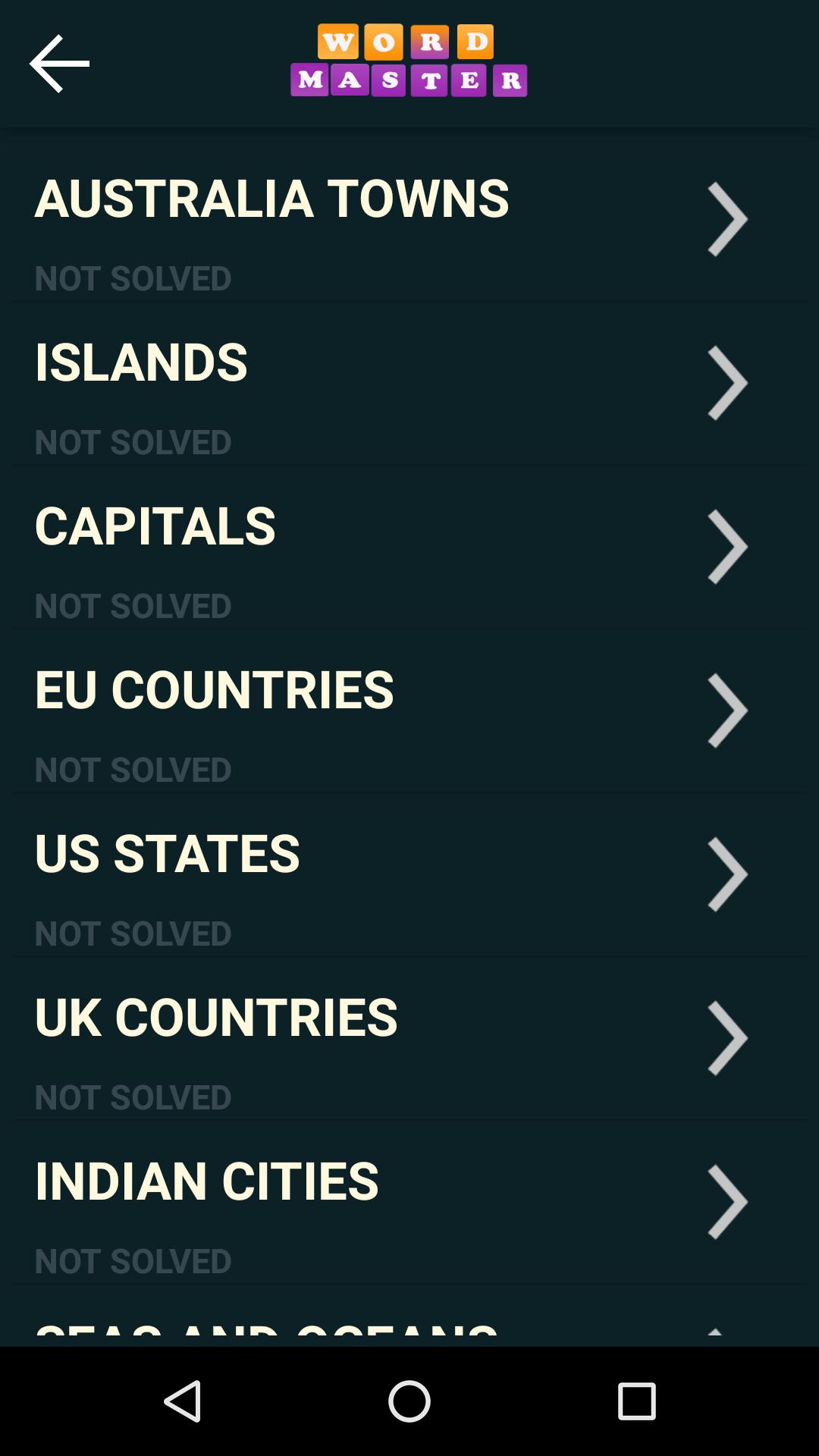Tap the system home button
819x1456 pixels.
click(x=409, y=1401)
